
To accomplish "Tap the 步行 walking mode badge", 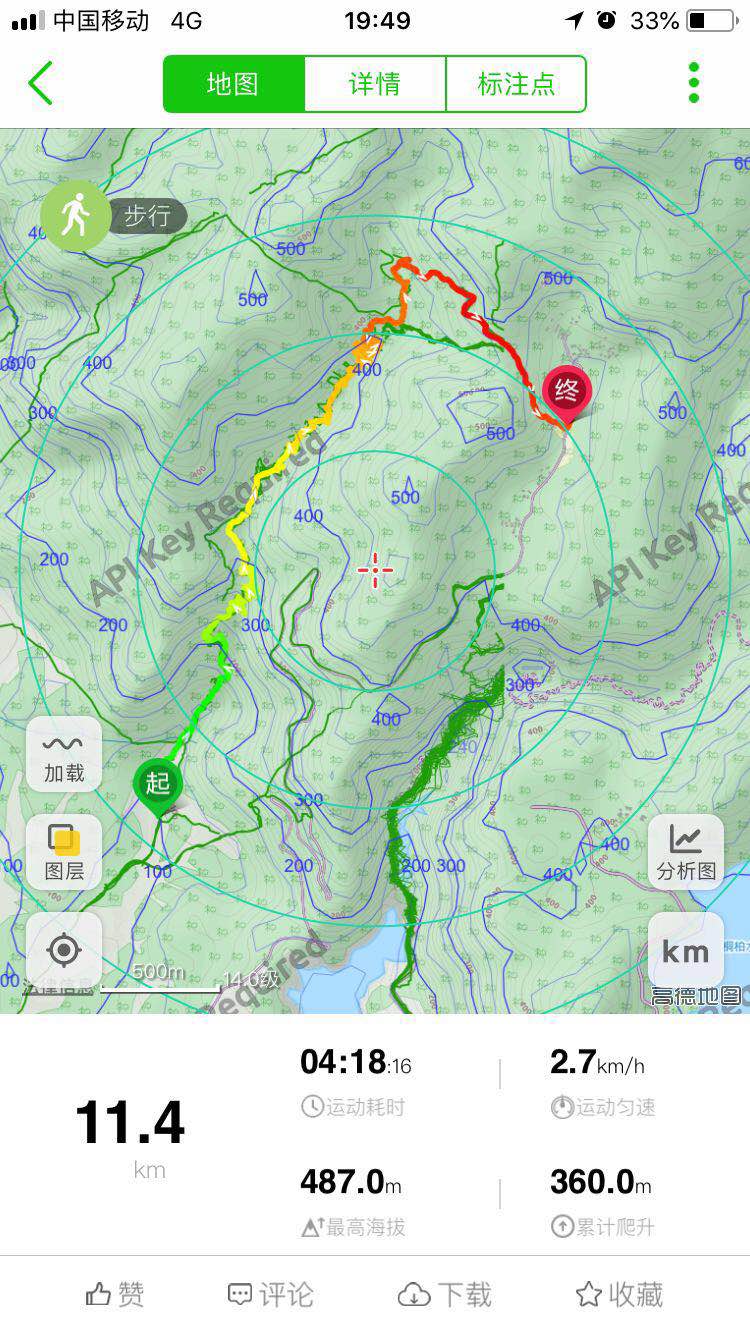I will [113, 215].
